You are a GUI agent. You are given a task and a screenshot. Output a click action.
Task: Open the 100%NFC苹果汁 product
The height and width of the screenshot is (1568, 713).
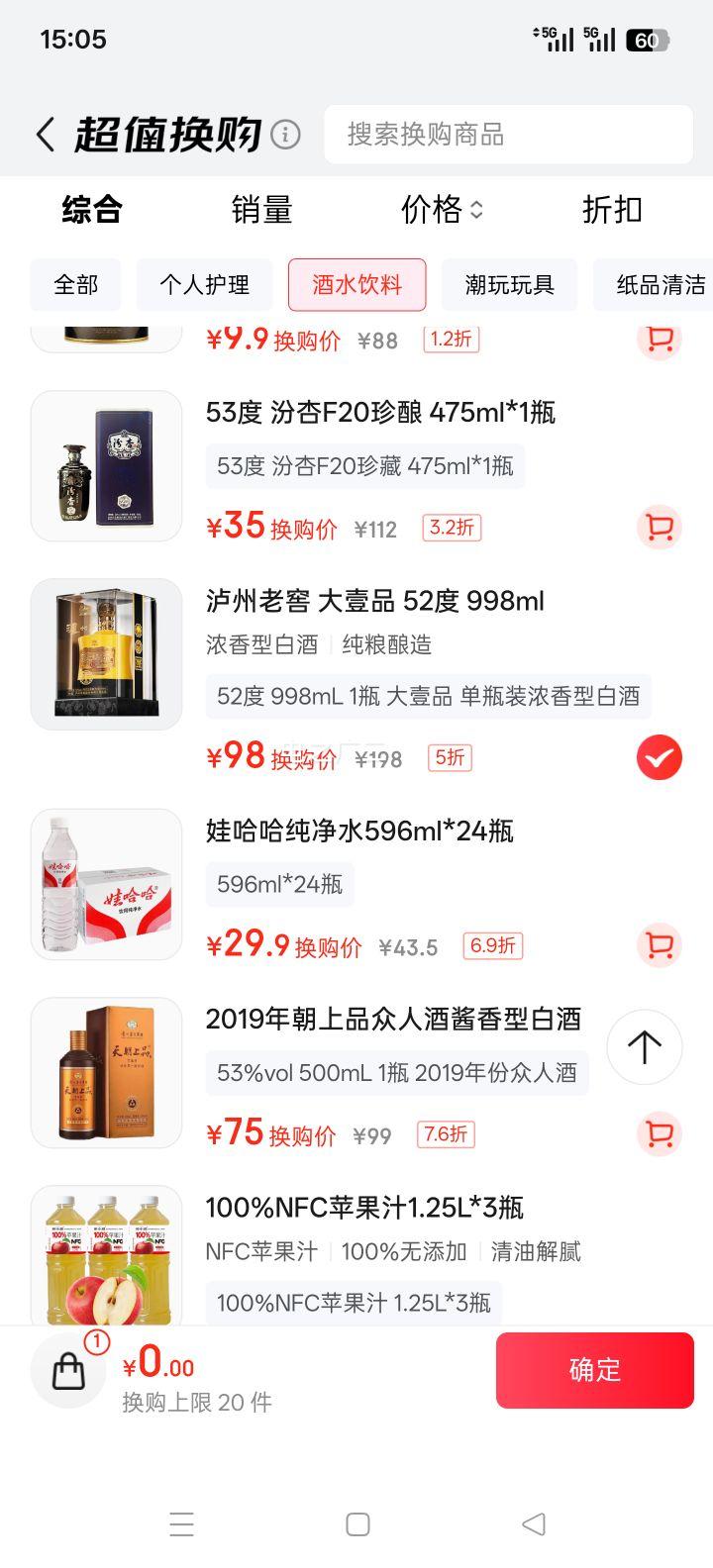point(364,1208)
